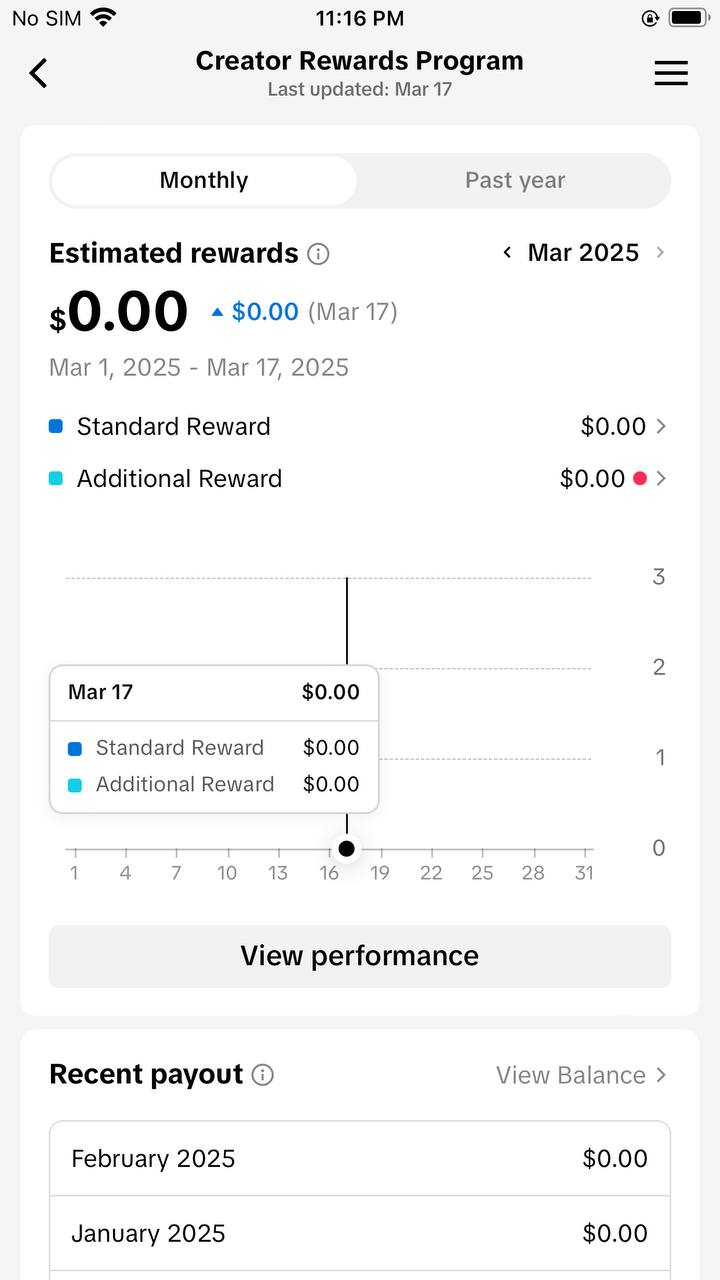Go to the previous month before Mar 2025
Image resolution: width=720 pixels, height=1280 pixels.
[507, 253]
